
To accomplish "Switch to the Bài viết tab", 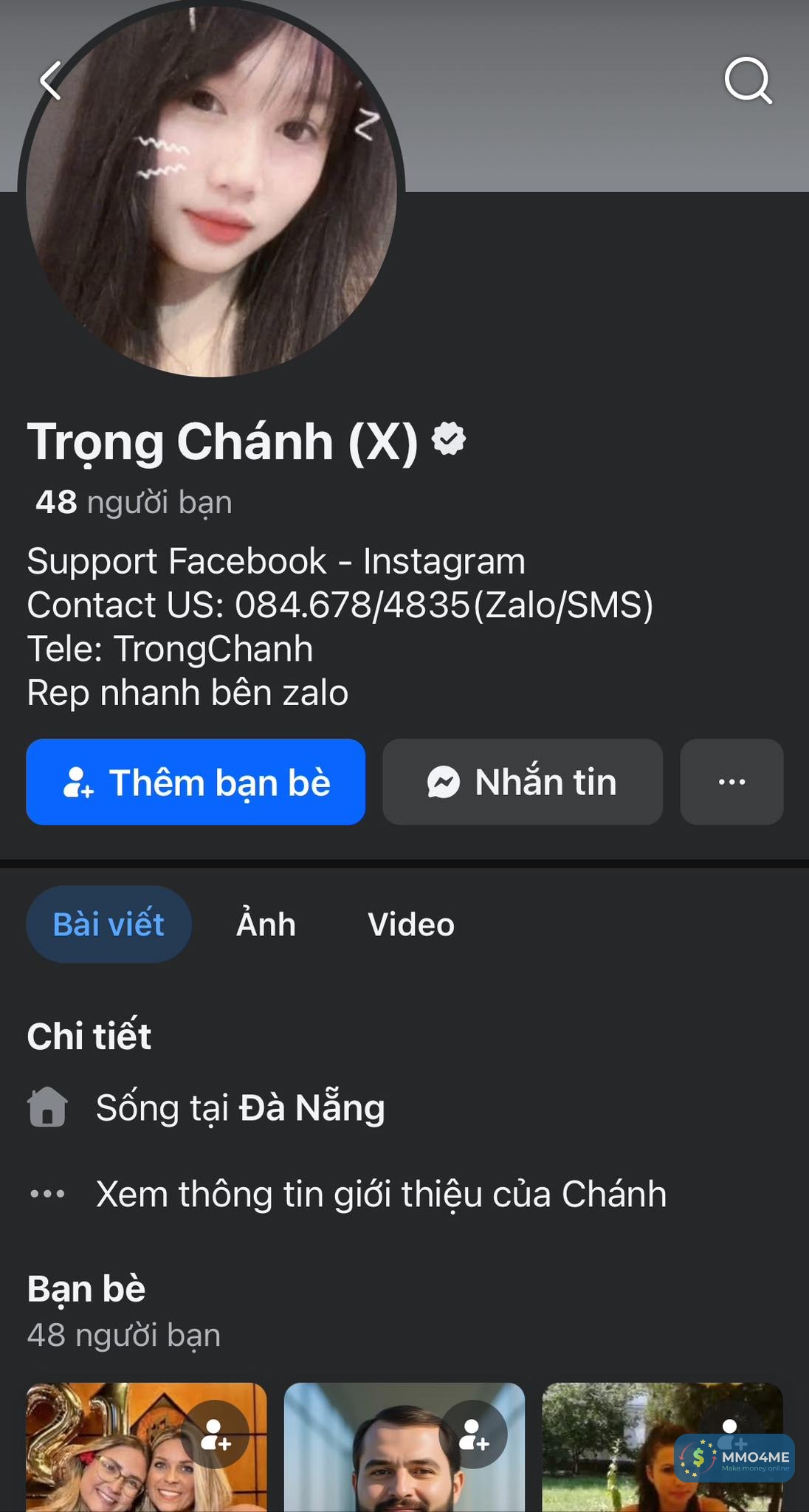I will (x=109, y=924).
